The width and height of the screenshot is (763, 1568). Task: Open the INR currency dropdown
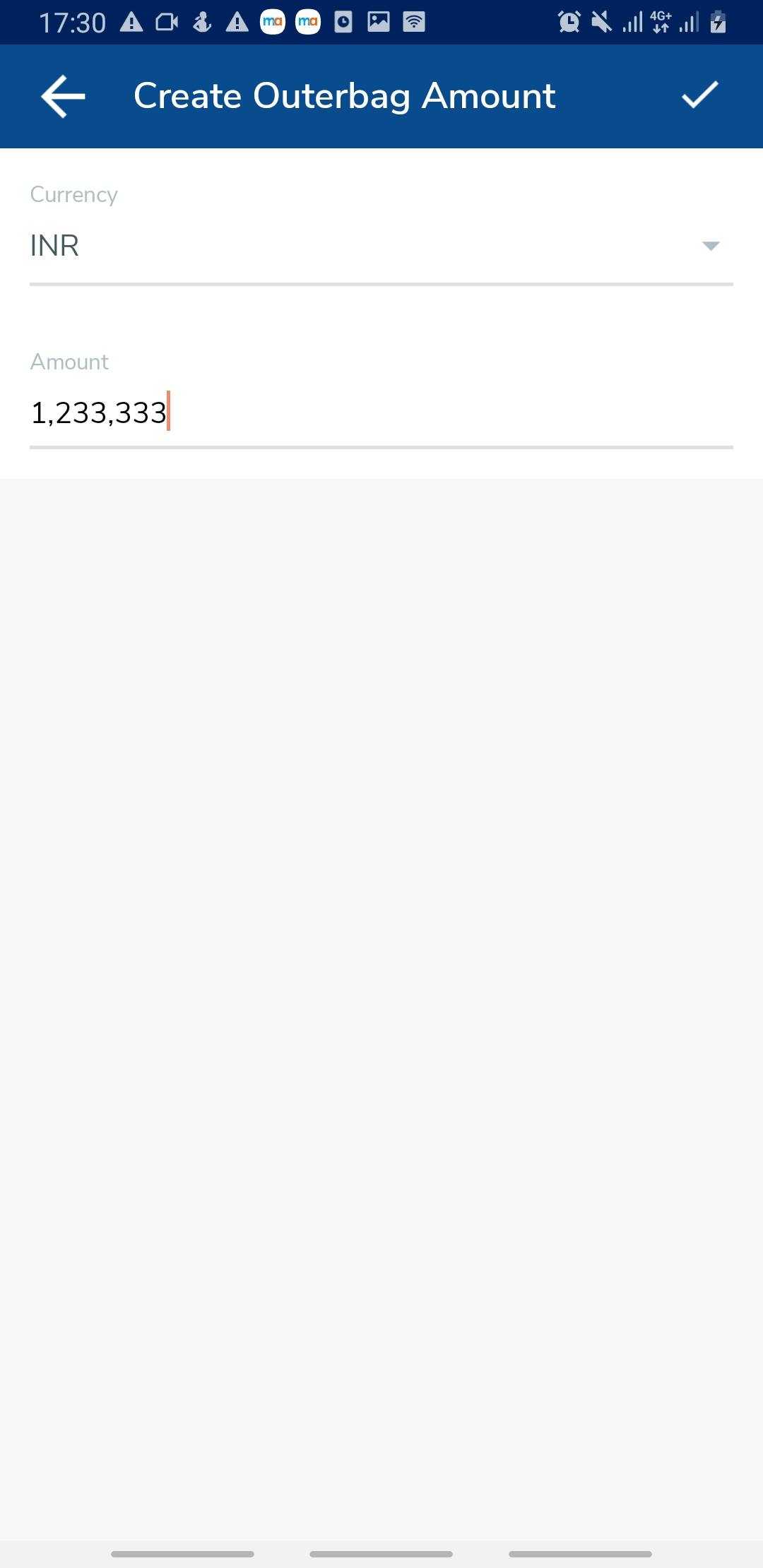[381, 246]
